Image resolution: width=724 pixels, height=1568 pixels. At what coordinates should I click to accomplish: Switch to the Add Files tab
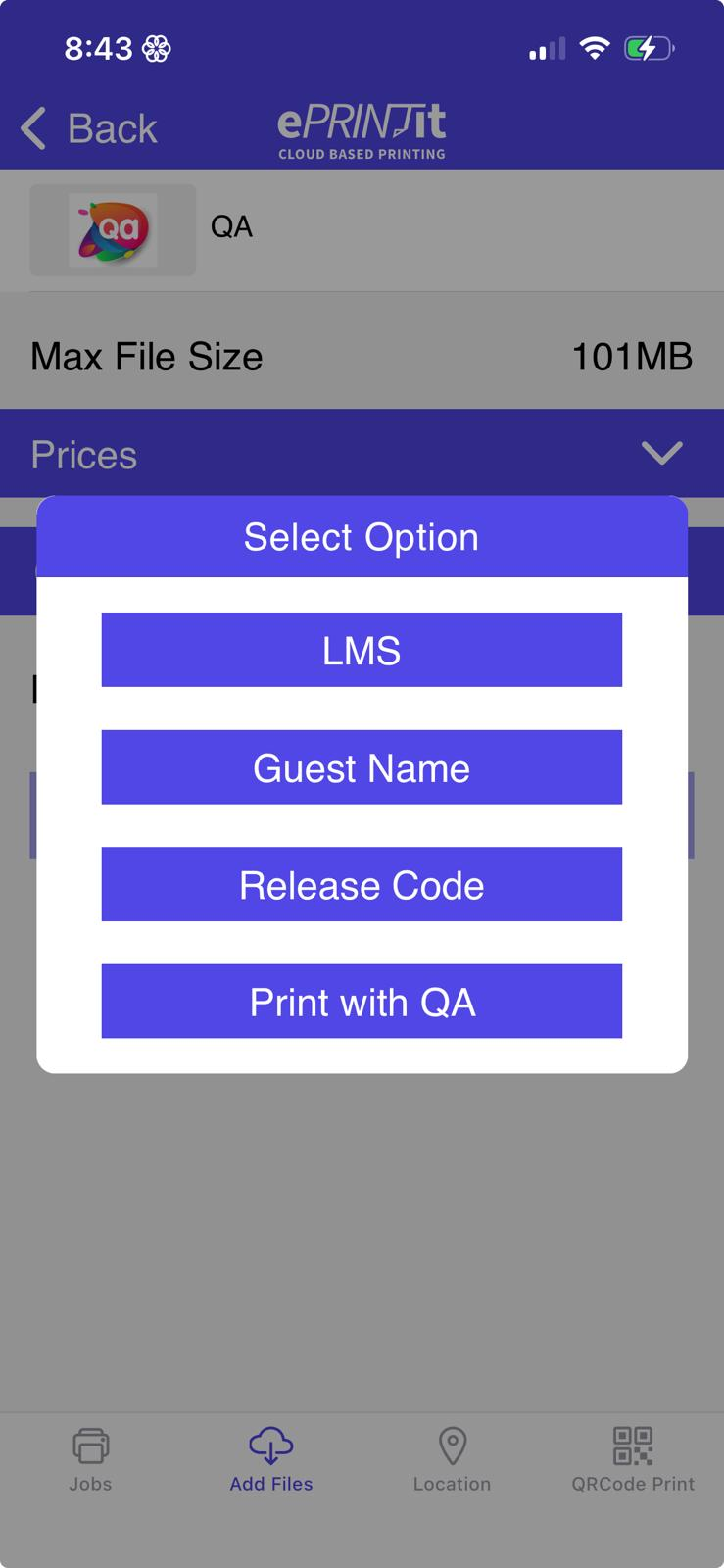click(271, 1459)
